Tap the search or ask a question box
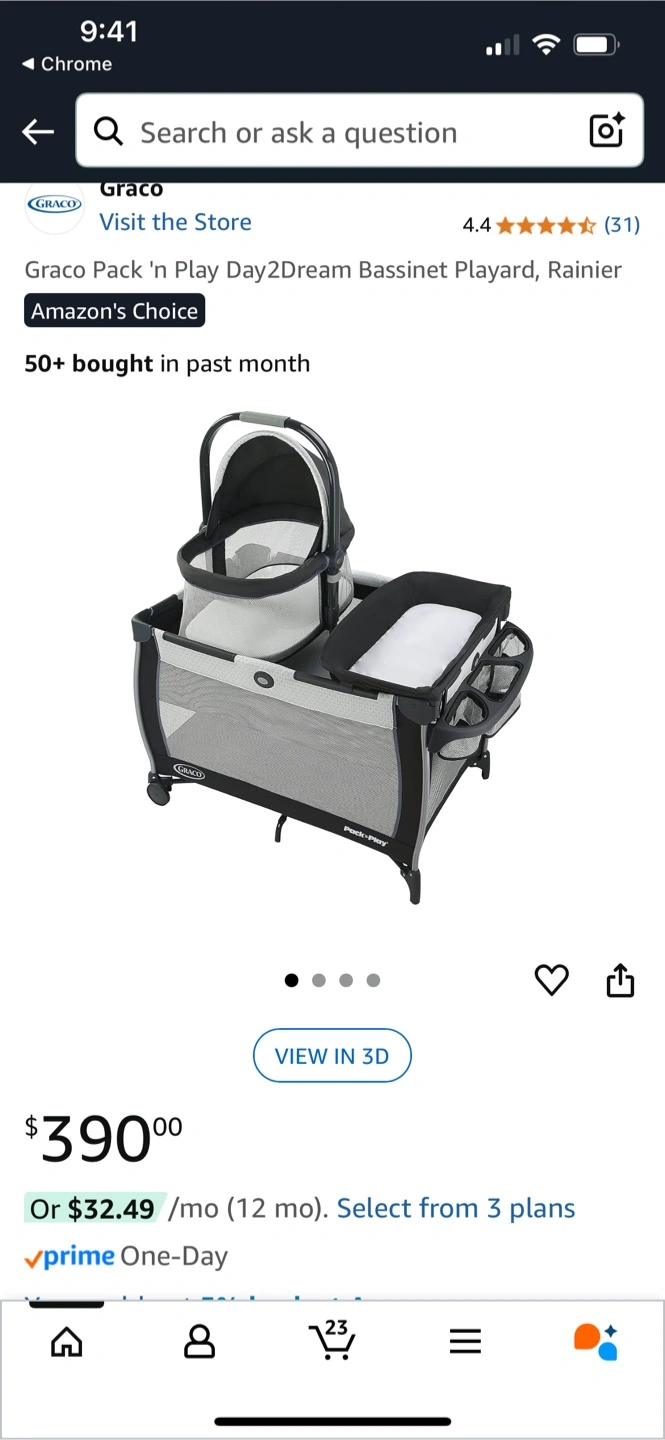This screenshot has width=665, height=1440. pos(359,131)
